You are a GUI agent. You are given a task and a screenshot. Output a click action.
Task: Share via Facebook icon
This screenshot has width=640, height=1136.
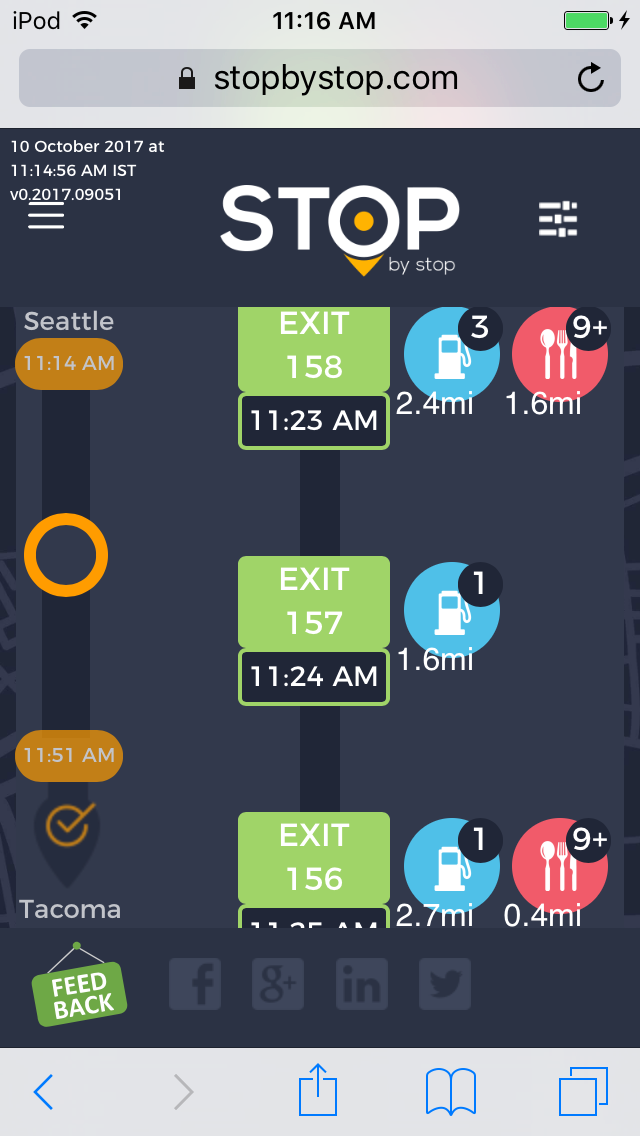point(194,984)
